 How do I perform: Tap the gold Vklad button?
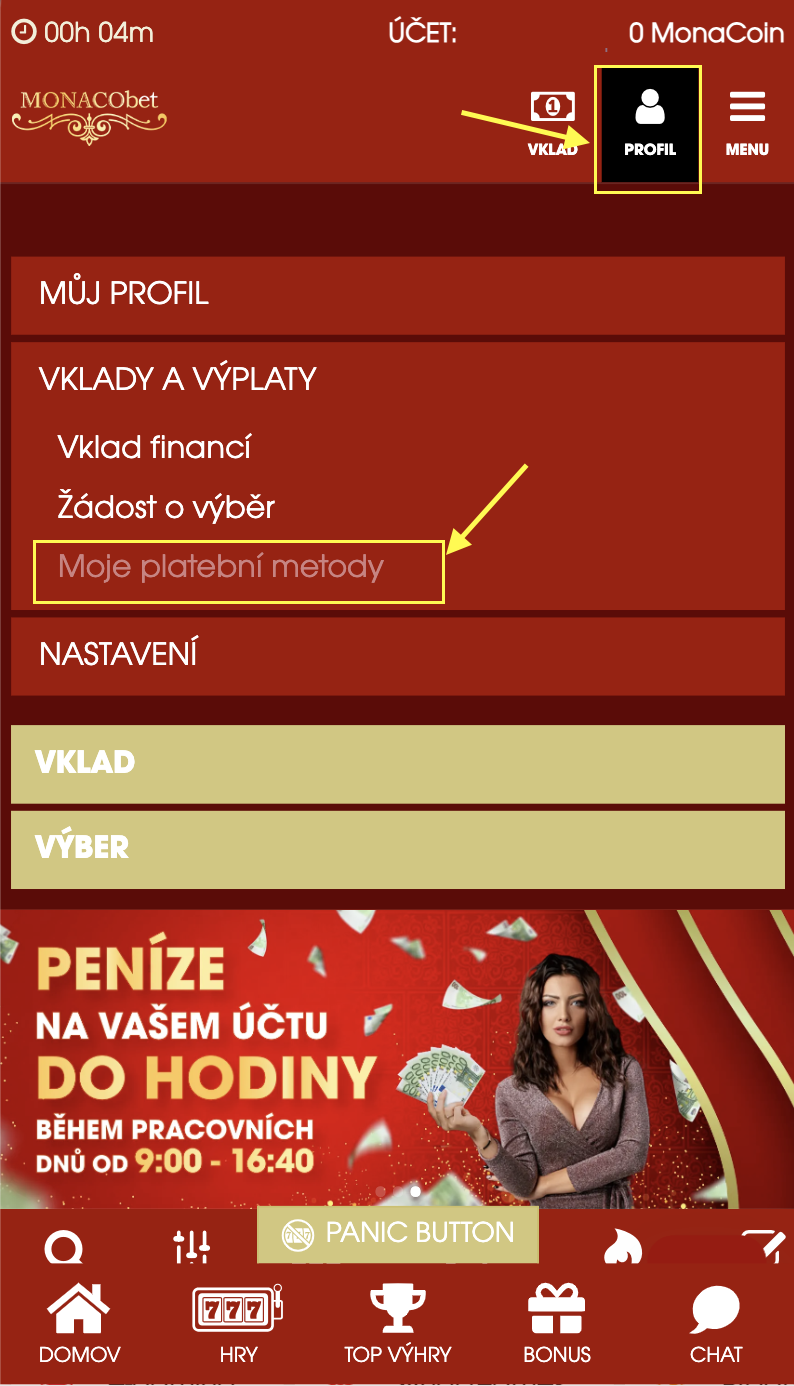[398, 763]
